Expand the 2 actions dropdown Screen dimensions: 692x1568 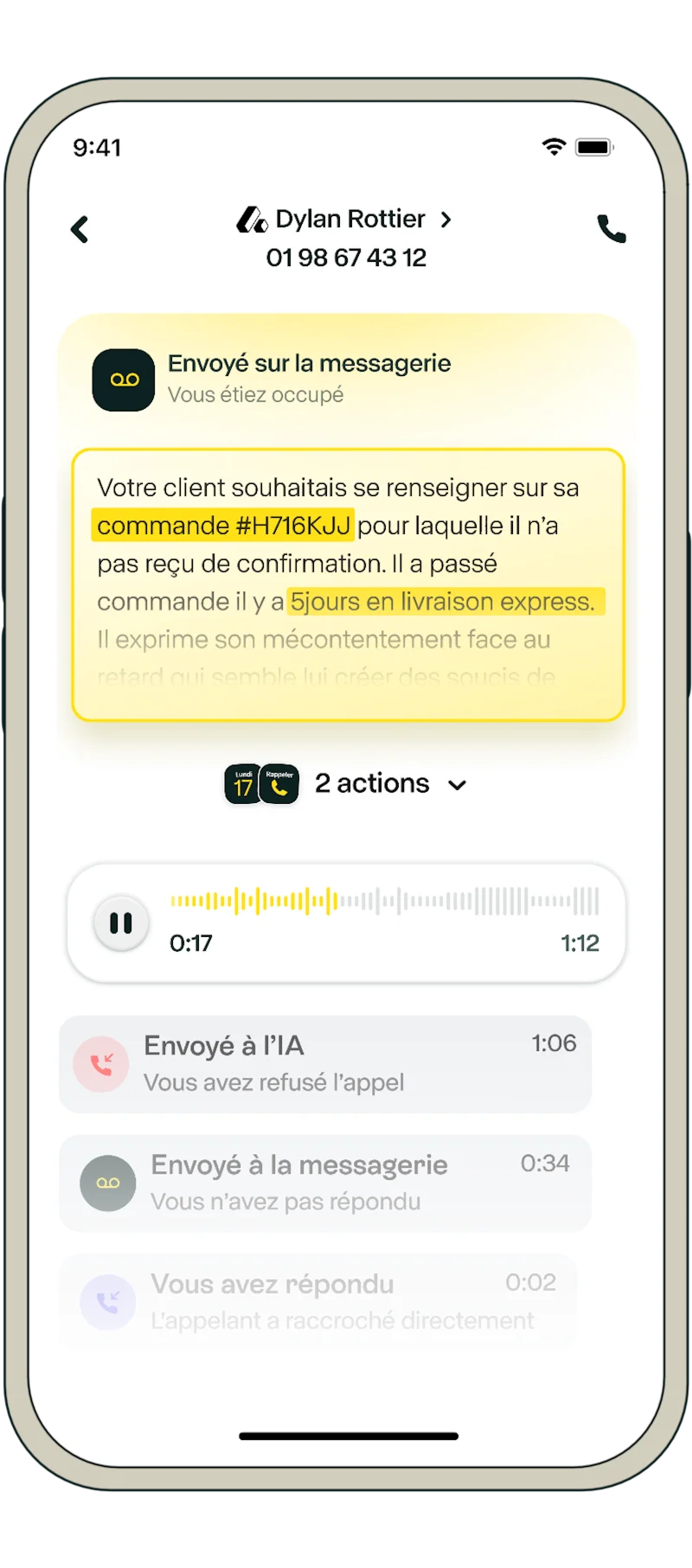(x=346, y=784)
